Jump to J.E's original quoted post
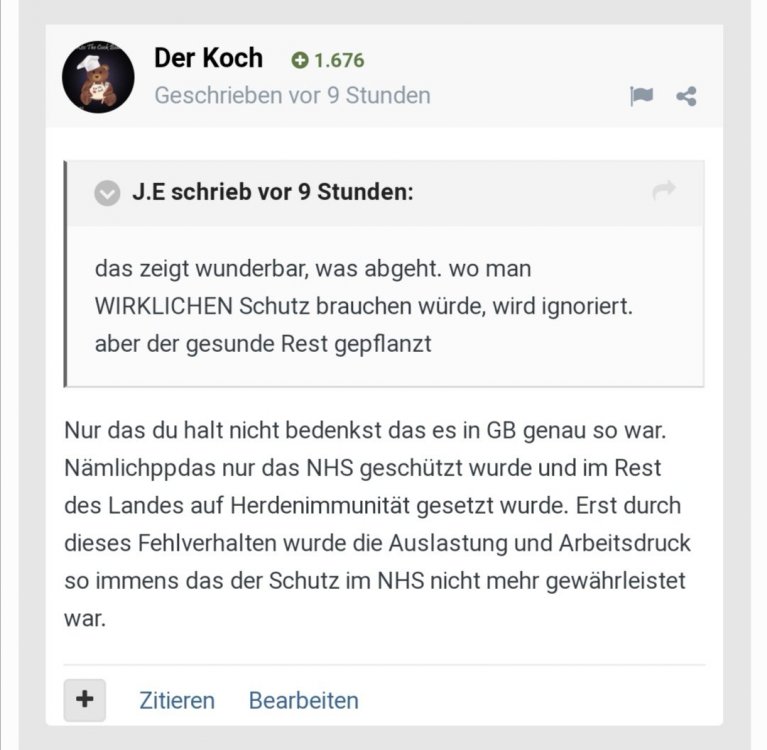The height and width of the screenshot is (750, 767). pyautogui.click(x=663, y=190)
